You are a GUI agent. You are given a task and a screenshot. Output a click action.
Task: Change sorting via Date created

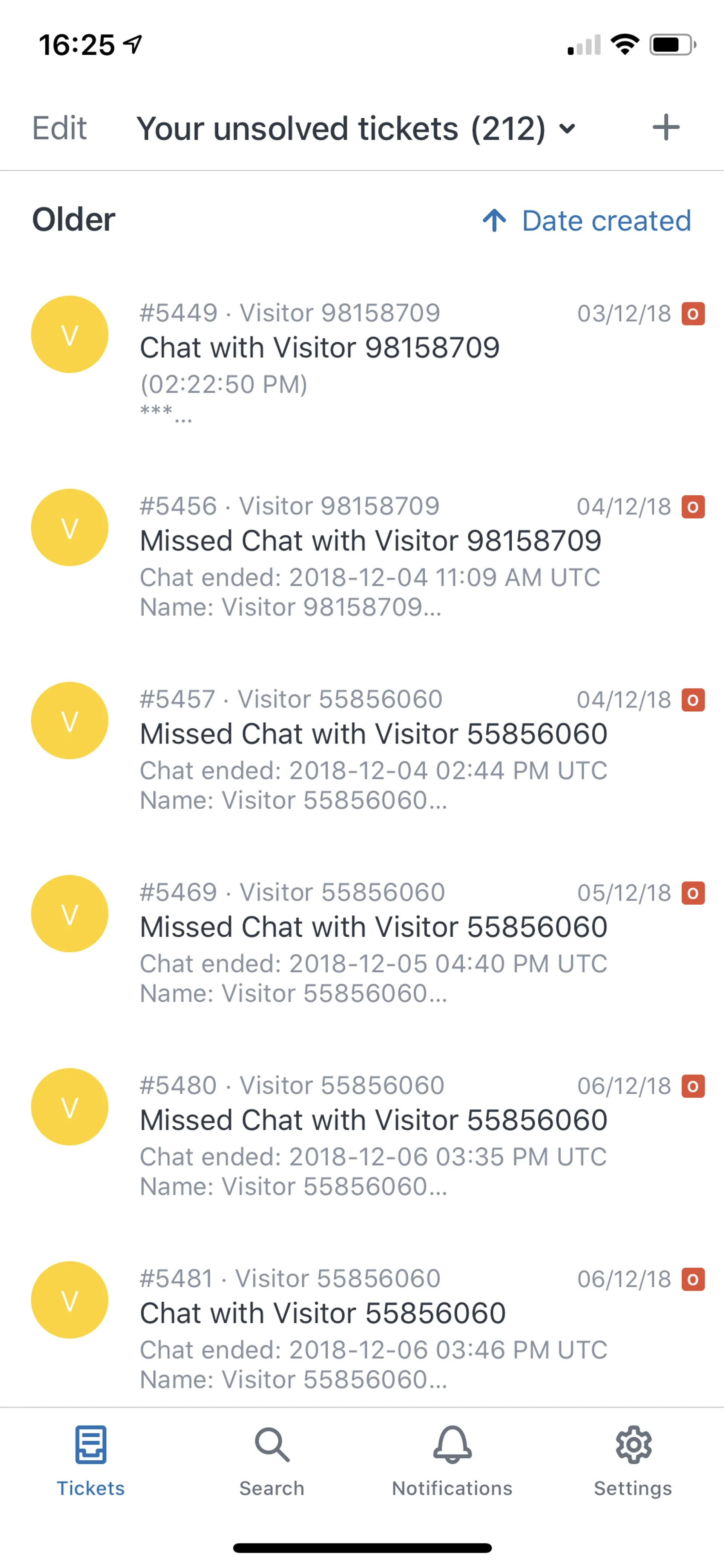tap(587, 220)
